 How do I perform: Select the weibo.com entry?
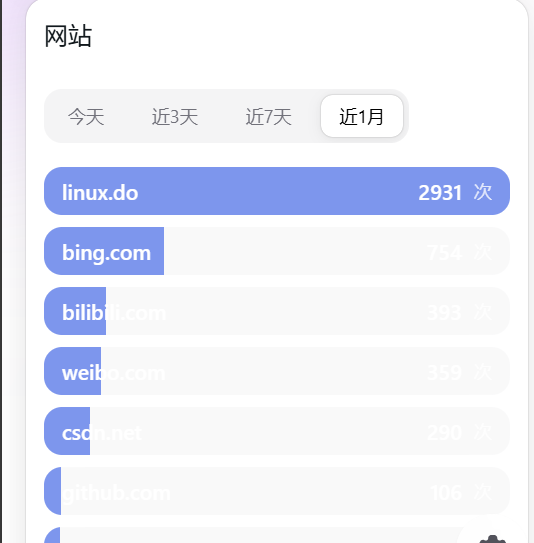pos(277,371)
